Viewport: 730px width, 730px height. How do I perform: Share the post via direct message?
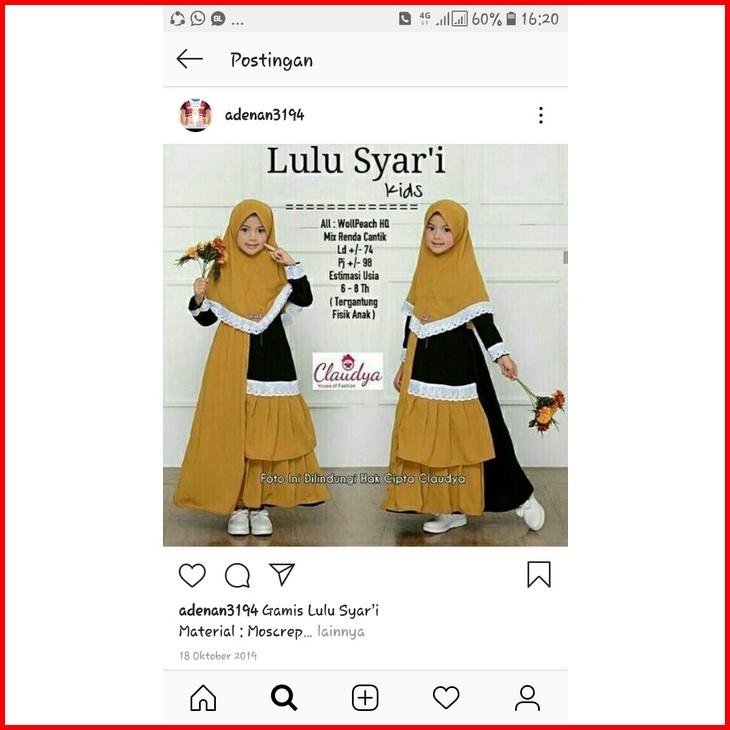tap(282, 574)
